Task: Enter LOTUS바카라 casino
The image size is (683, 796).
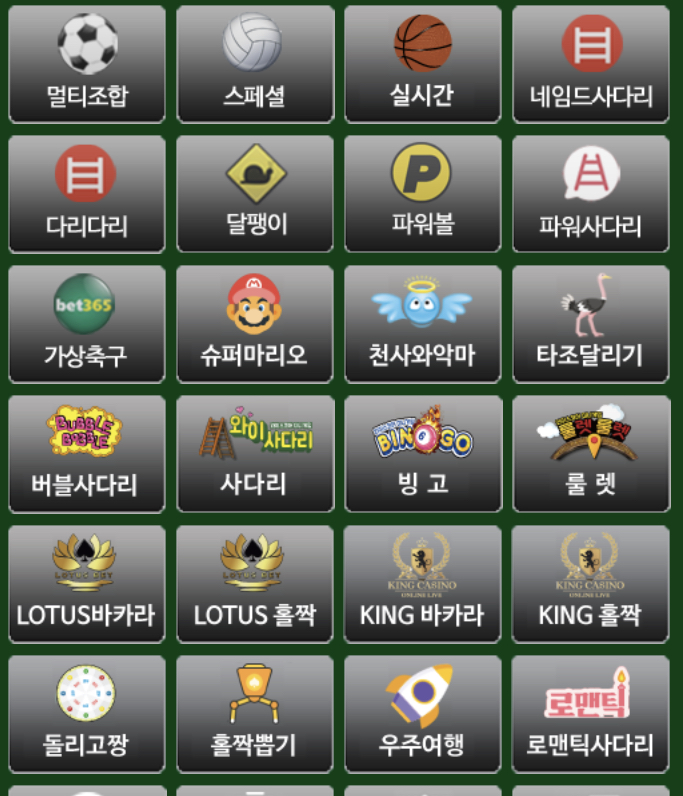Action: (x=87, y=584)
